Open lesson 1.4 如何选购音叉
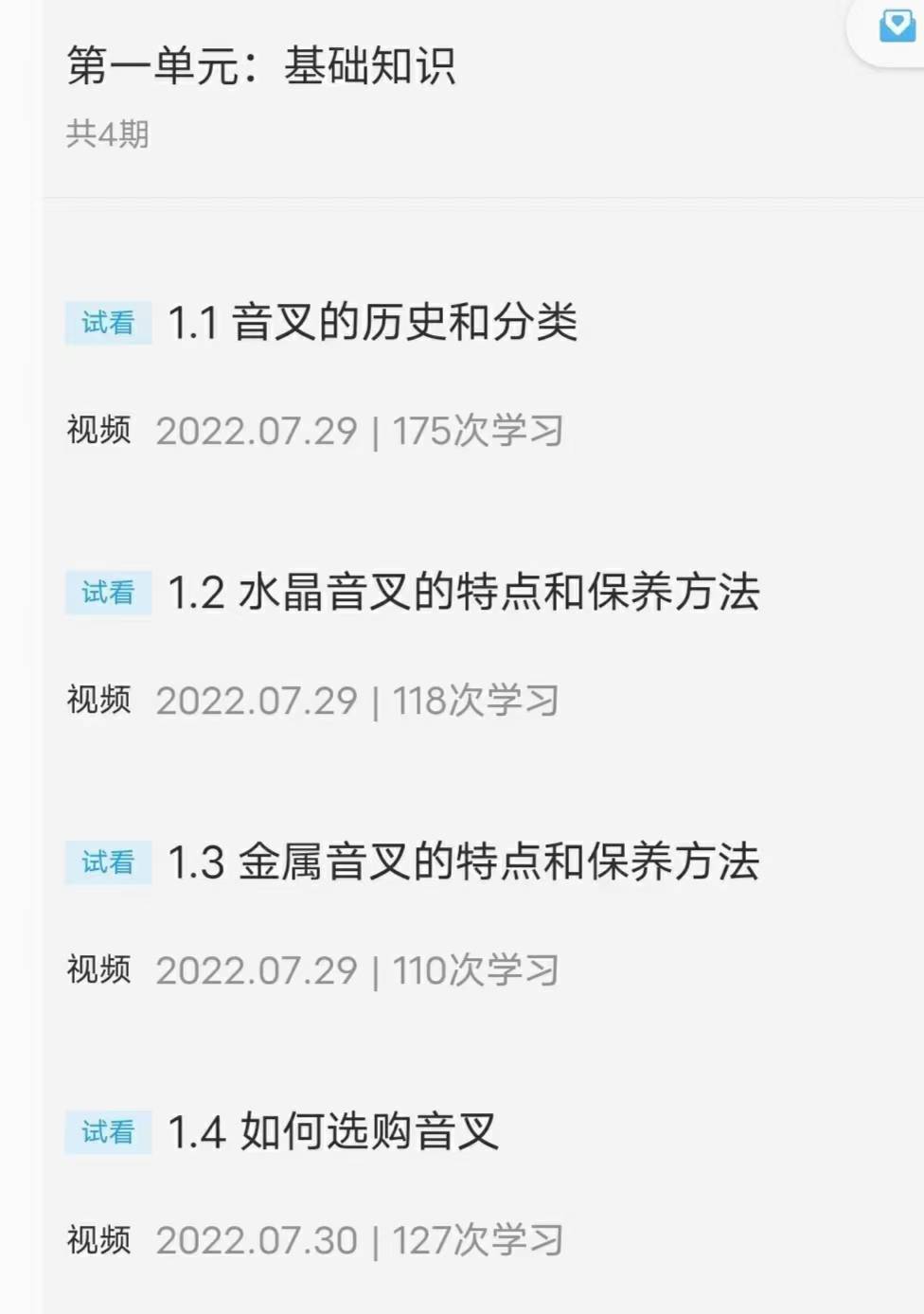Viewport: 924px width, 1314px height. click(x=332, y=1132)
